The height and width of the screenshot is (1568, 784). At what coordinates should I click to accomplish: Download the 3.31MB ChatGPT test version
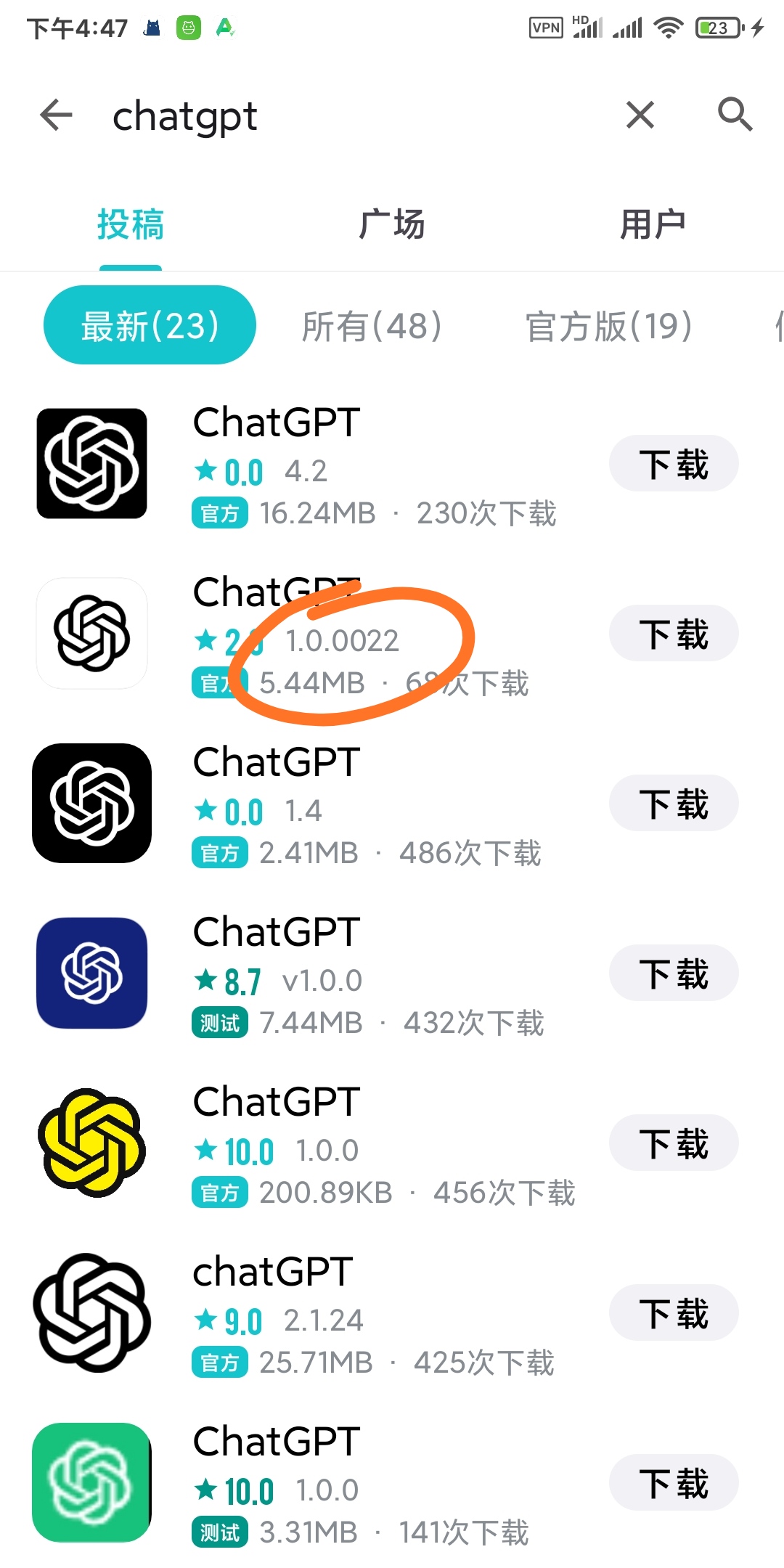(673, 1483)
